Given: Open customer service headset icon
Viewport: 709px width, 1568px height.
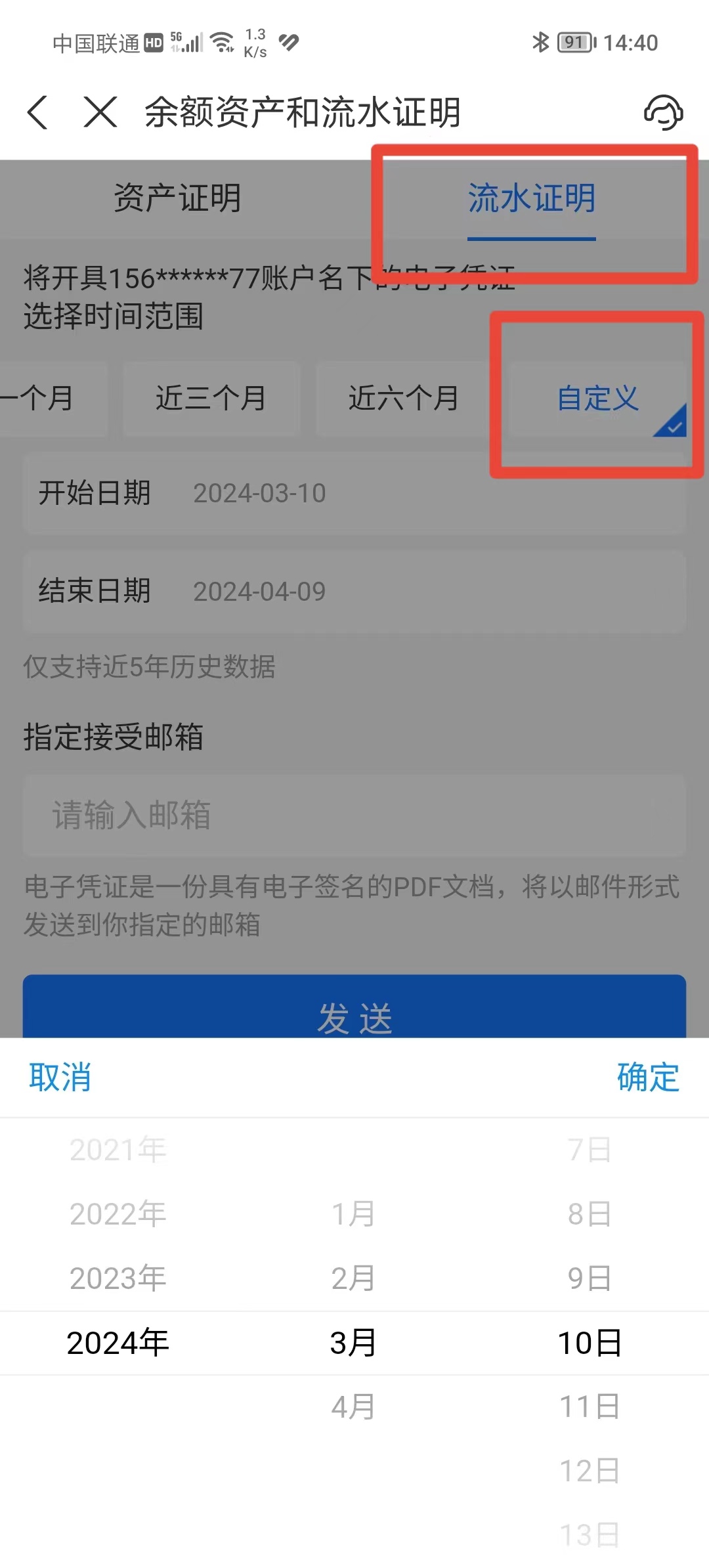Looking at the screenshot, I should pyautogui.click(x=663, y=112).
